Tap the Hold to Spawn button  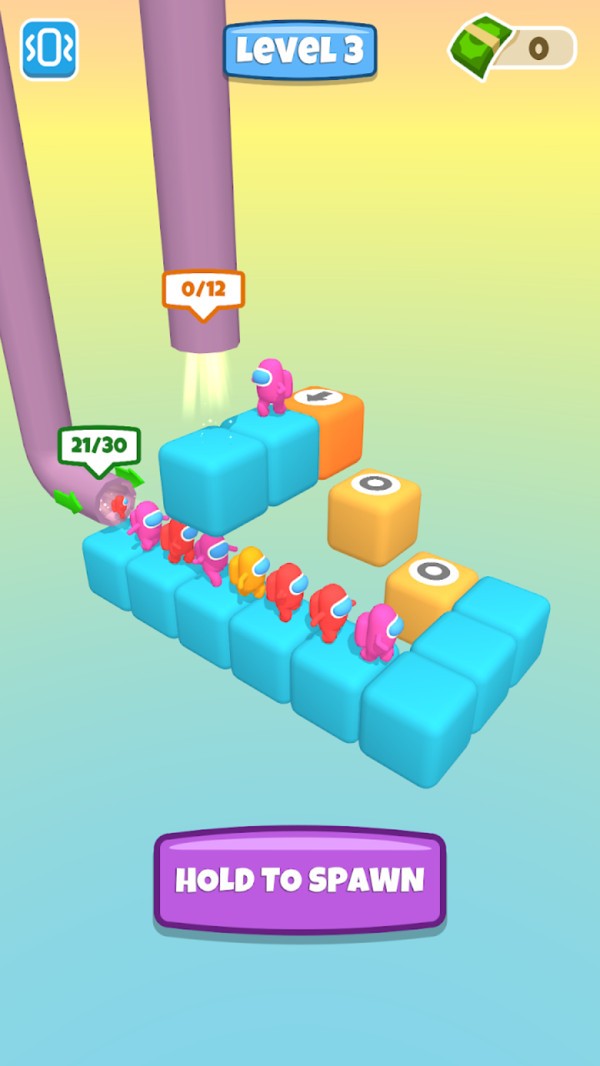(x=299, y=879)
